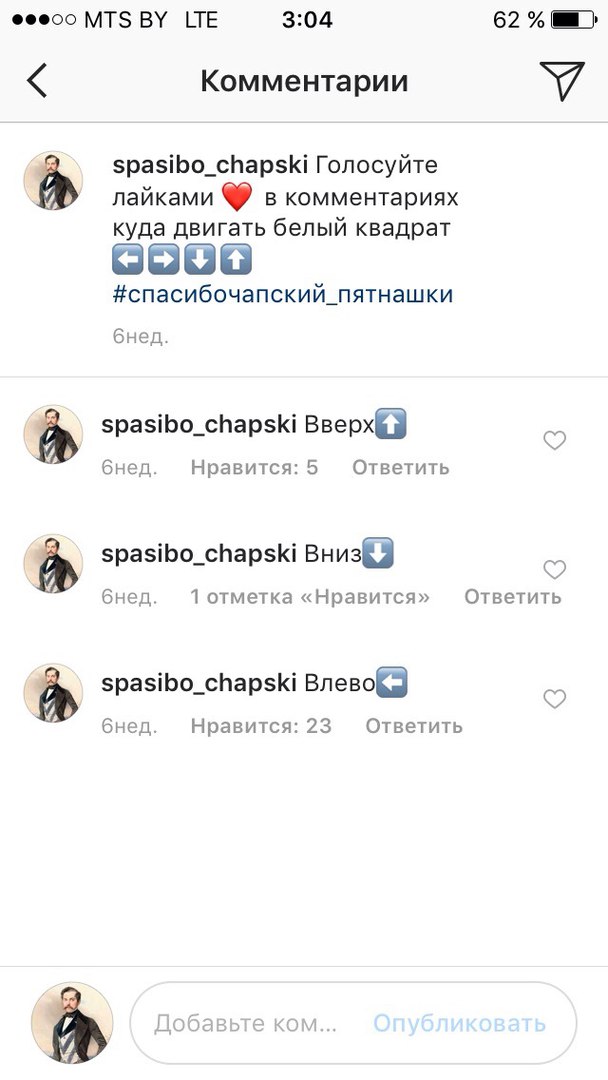
Task: Like the comment "Влево"
Action: (554, 699)
